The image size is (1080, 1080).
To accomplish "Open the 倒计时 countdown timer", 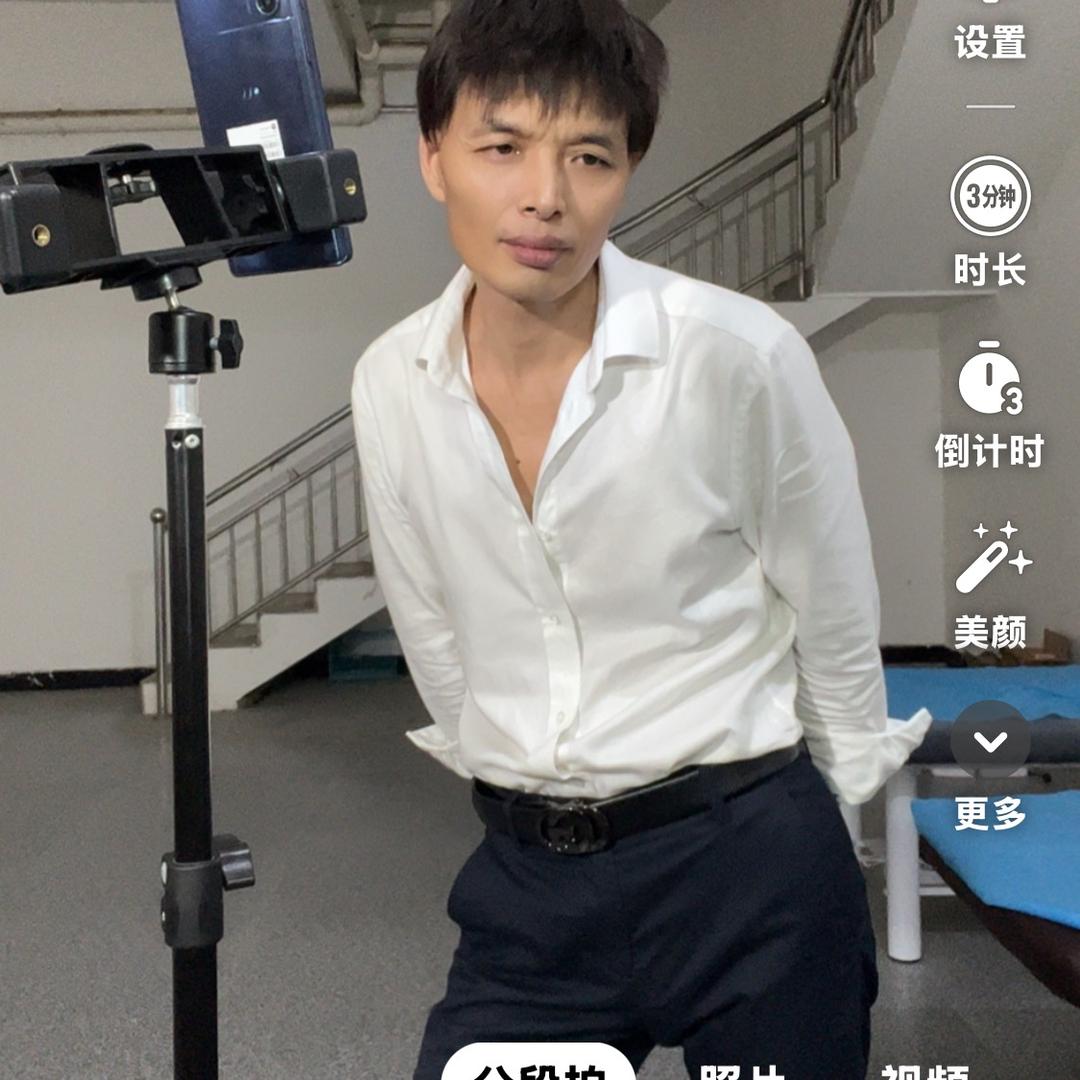I will [989, 380].
